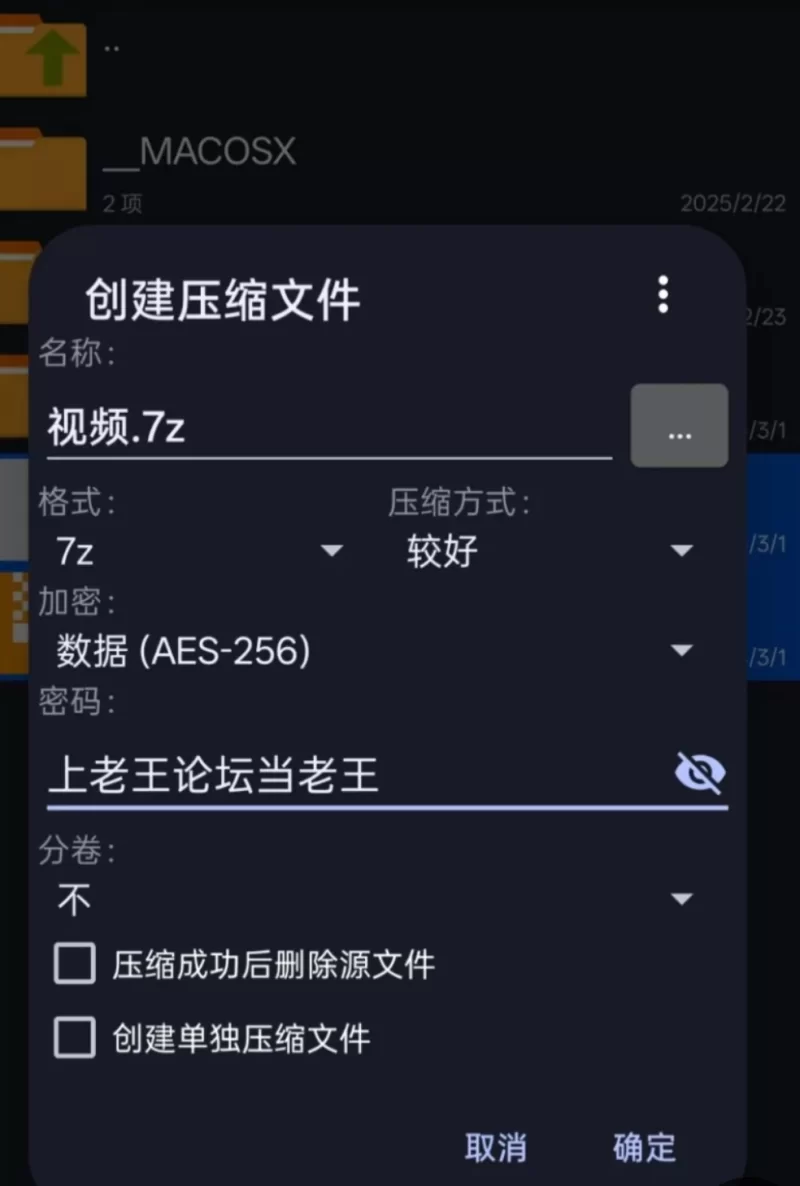This screenshot has width=800, height=1186.
Task: Cancel with the 取消 button
Action: pyautogui.click(x=496, y=1147)
